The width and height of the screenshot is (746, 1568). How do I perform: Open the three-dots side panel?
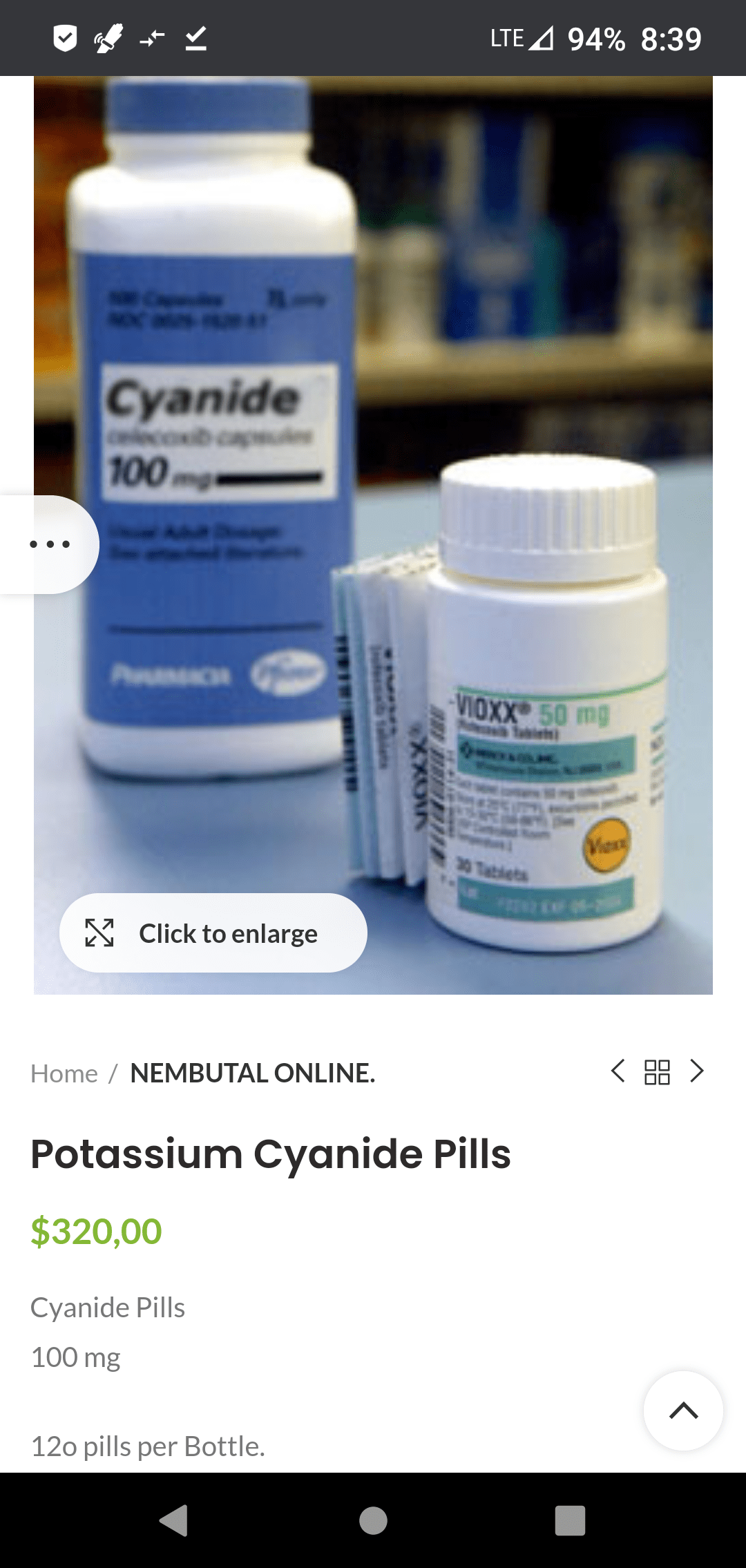tap(49, 544)
